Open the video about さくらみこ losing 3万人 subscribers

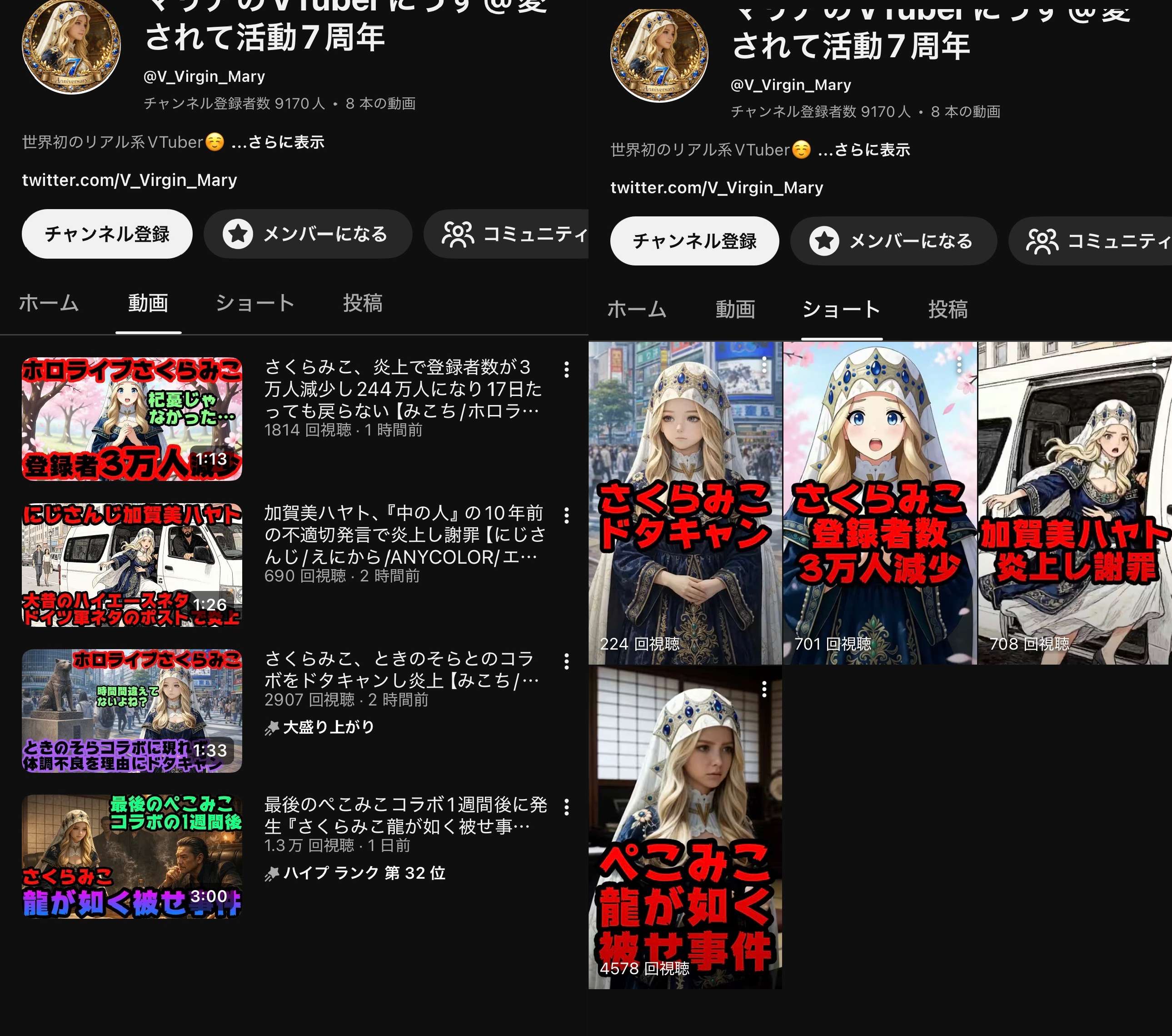[132, 419]
